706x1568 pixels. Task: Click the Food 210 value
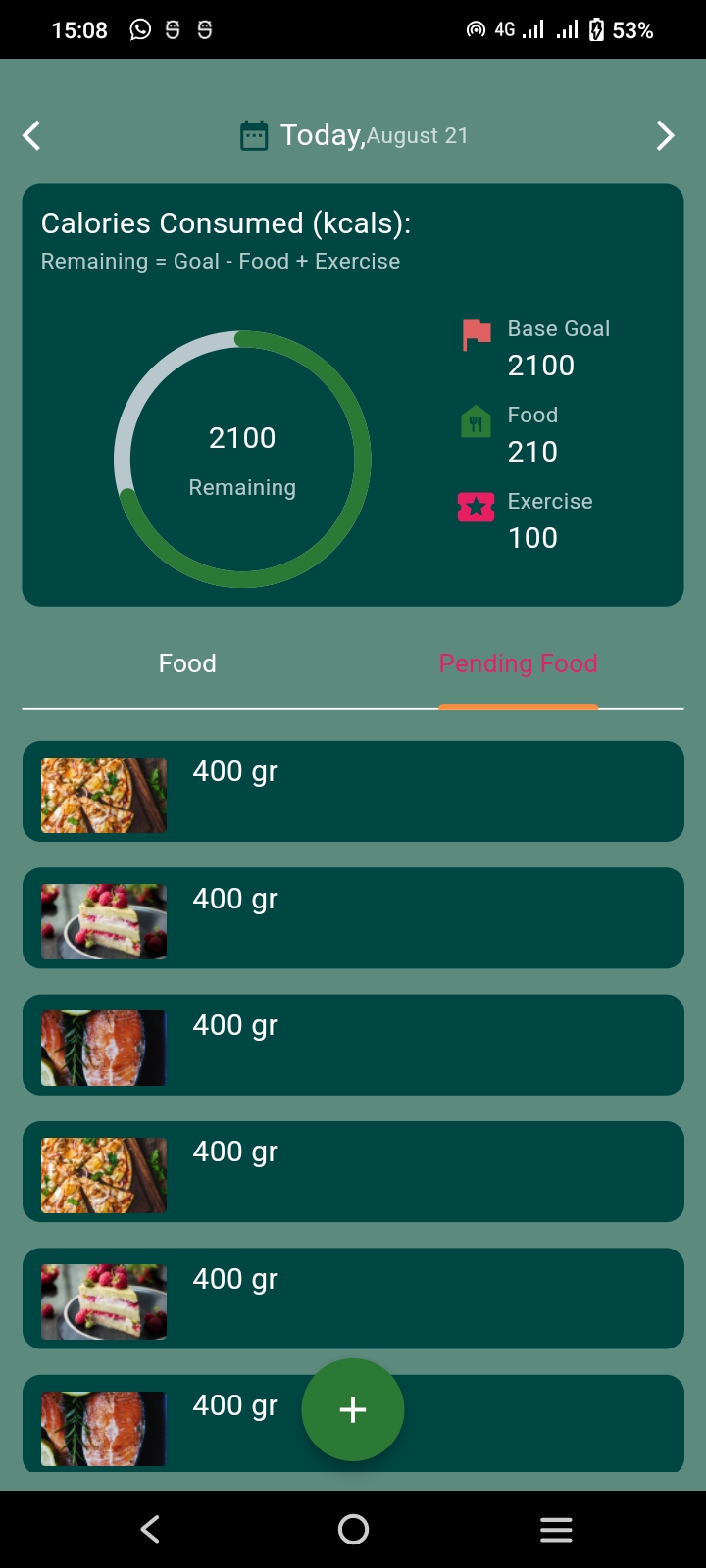[531, 452]
